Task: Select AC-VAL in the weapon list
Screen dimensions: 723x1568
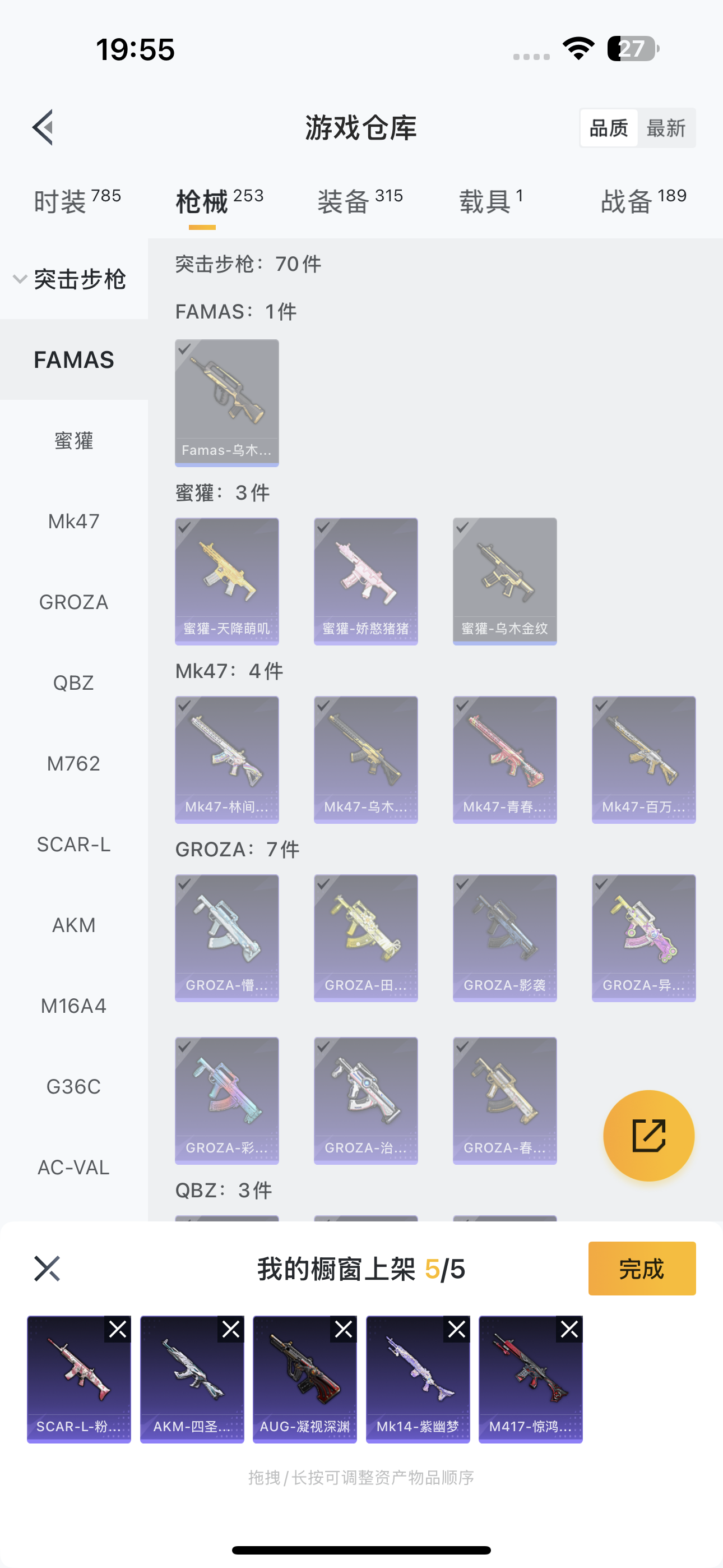Action: click(73, 1168)
